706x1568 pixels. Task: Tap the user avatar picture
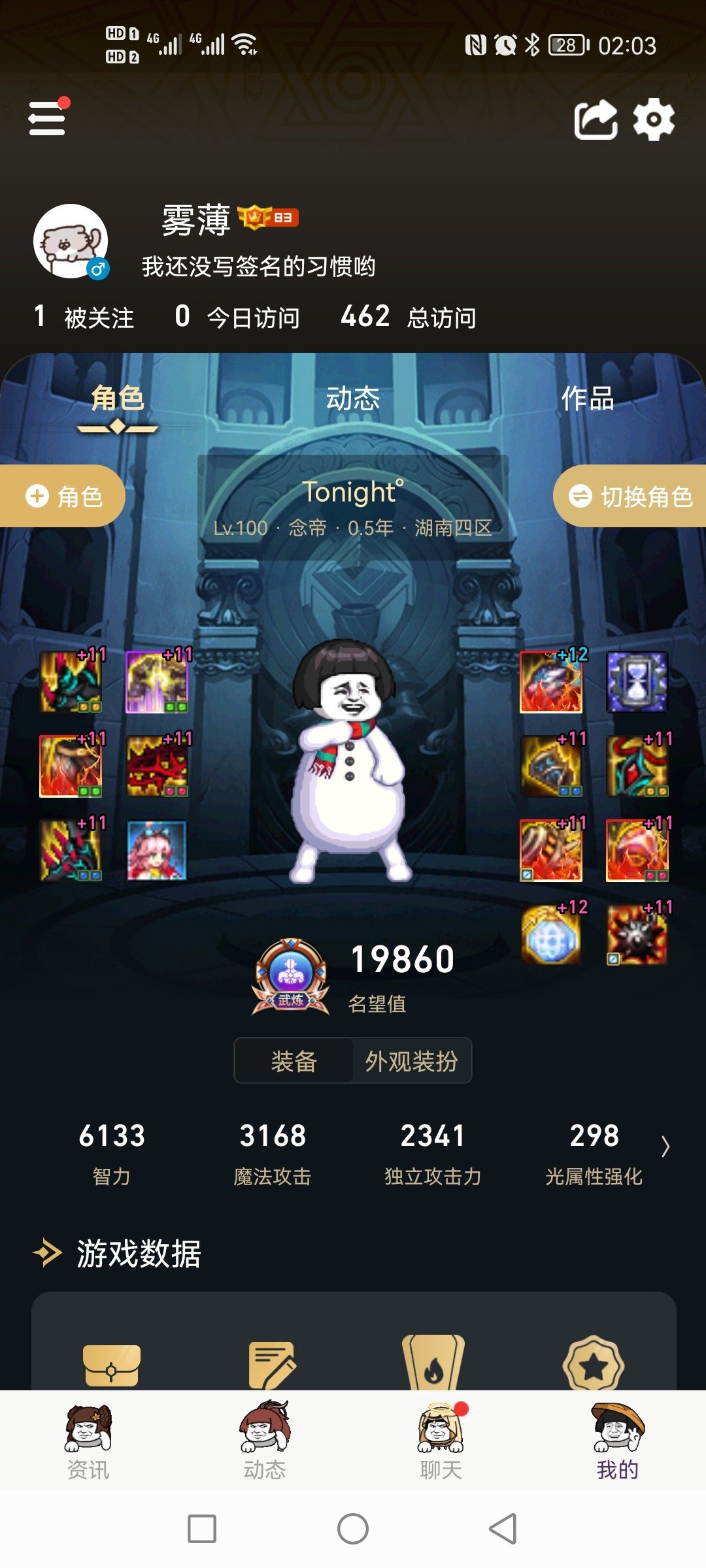(x=71, y=241)
